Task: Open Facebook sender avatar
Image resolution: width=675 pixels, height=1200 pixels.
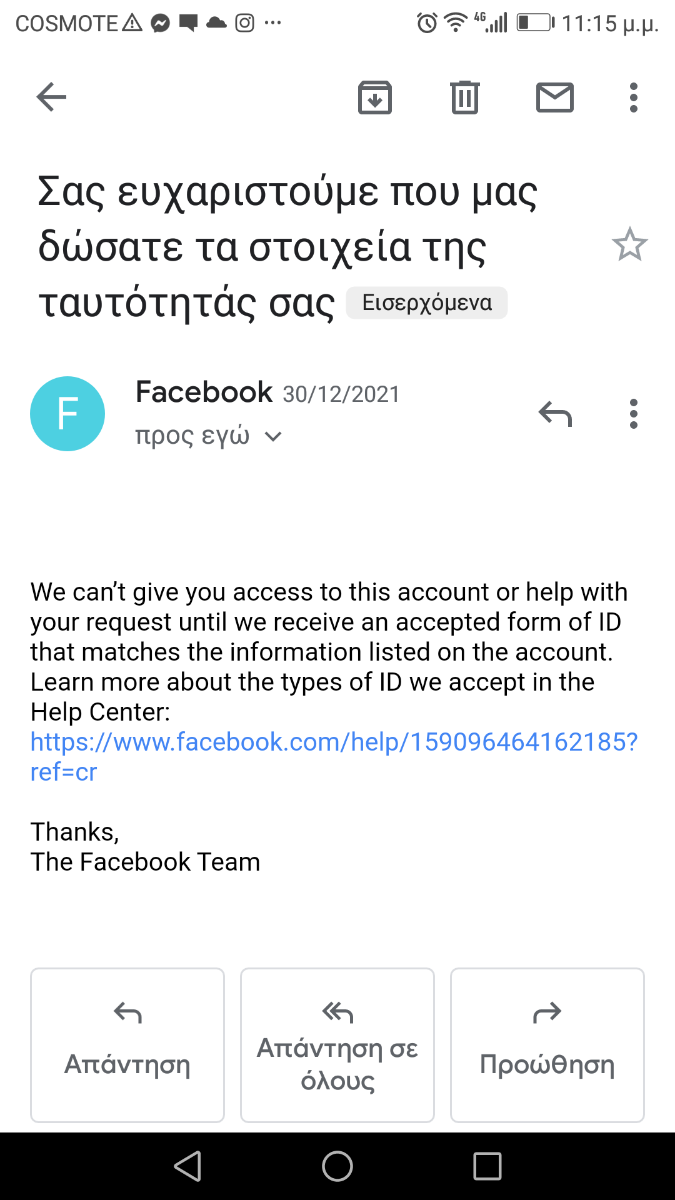Action: tap(68, 414)
